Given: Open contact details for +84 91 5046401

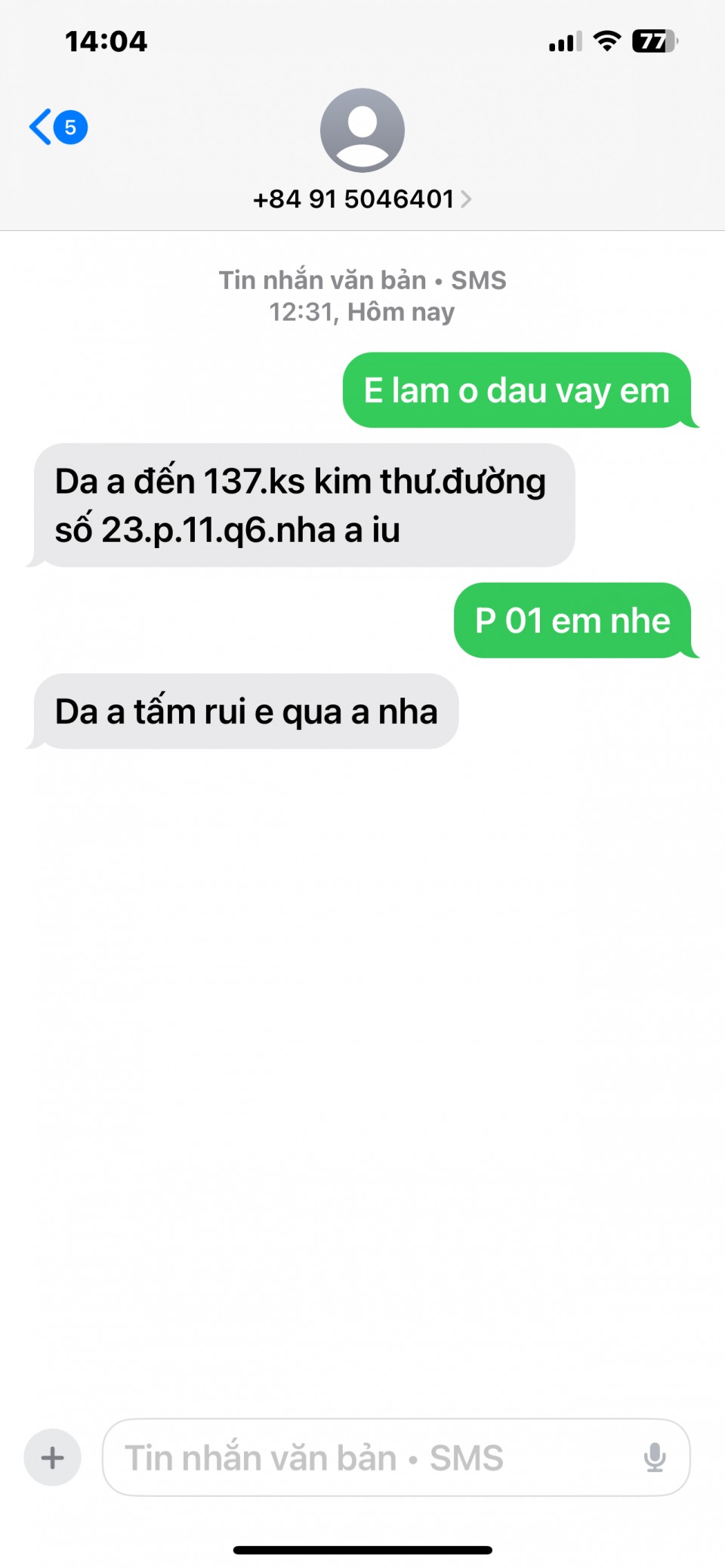Looking at the screenshot, I should [362, 199].
